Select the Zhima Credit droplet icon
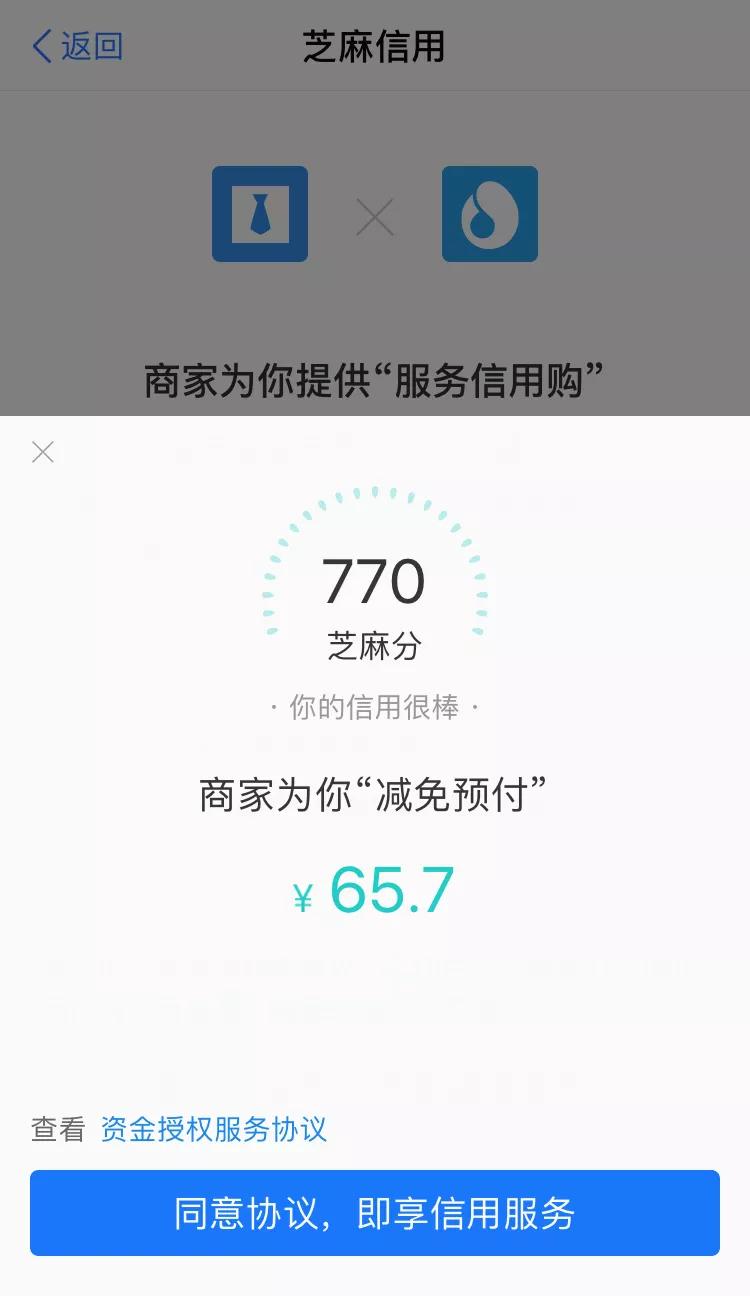The image size is (750, 1296). pyautogui.click(x=490, y=214)
